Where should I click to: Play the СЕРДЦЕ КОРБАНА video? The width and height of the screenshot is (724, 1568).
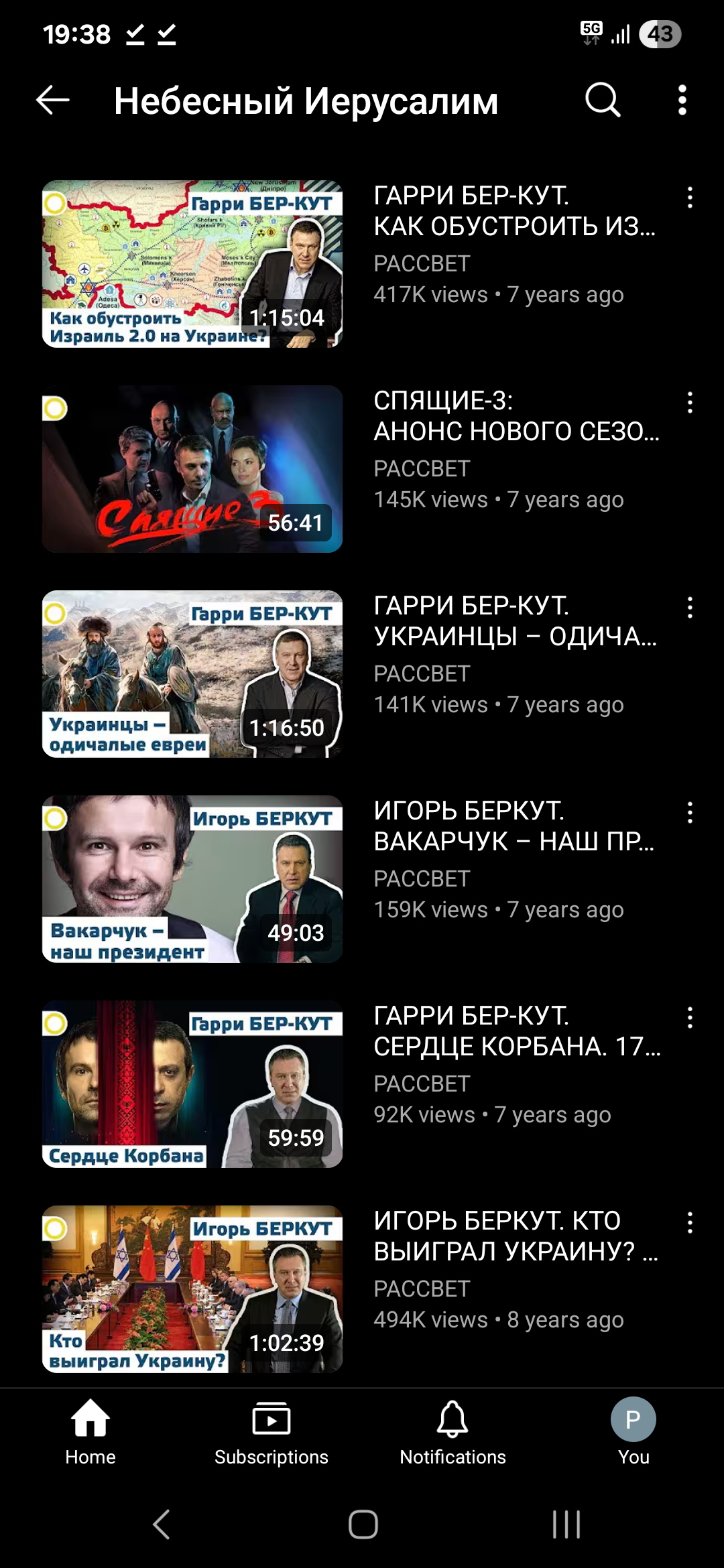coord(192,1084)
